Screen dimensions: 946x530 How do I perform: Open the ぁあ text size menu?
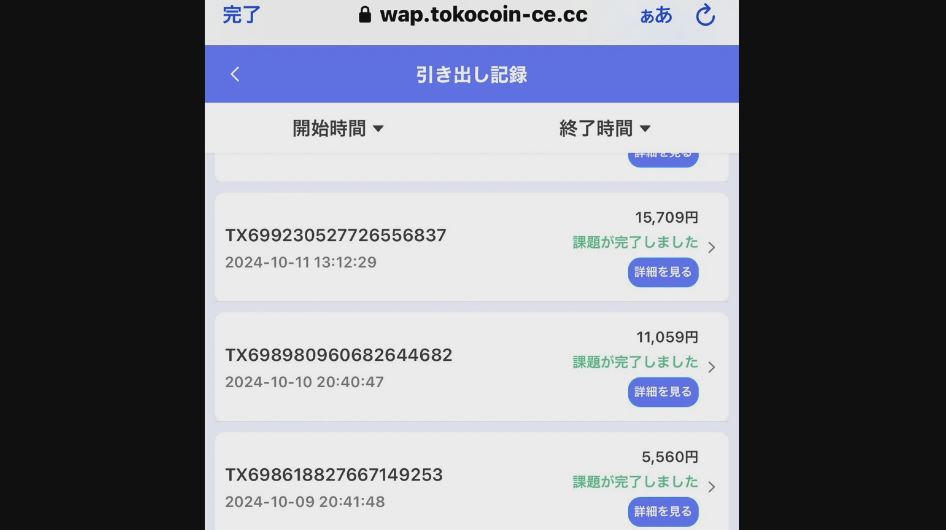pyautogui.click(x=656, y=15)
